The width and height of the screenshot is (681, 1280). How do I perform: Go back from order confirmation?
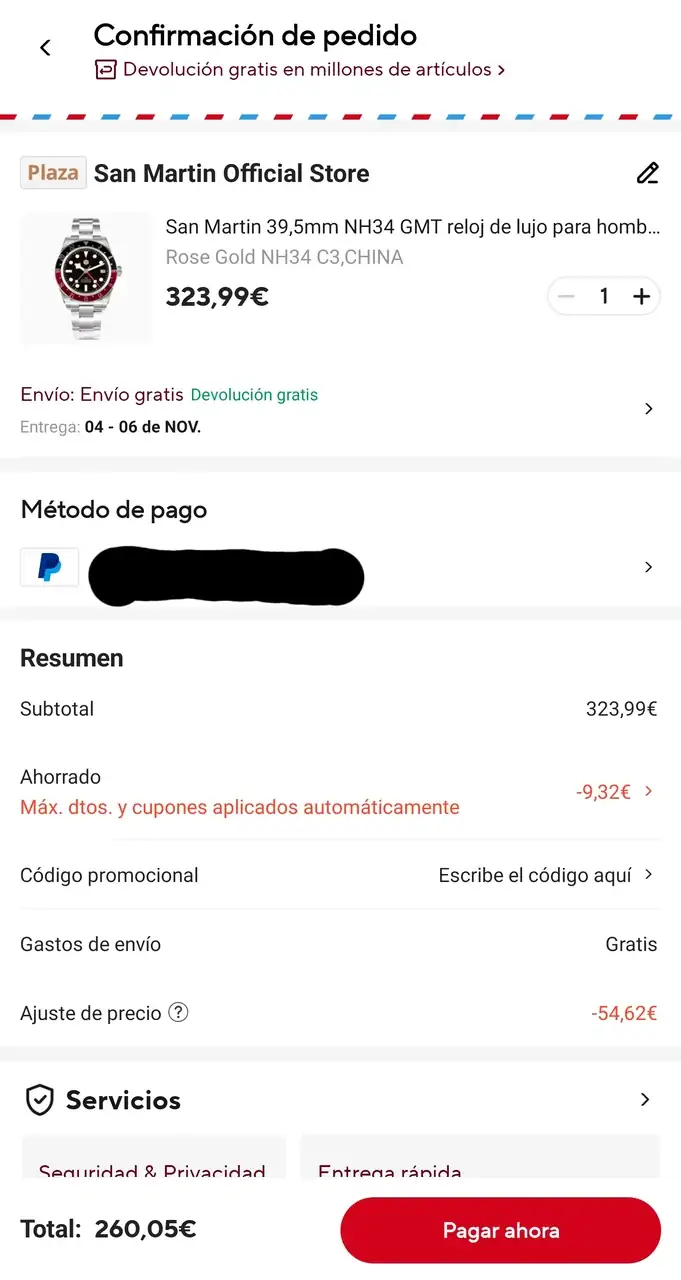click(45, 48)
